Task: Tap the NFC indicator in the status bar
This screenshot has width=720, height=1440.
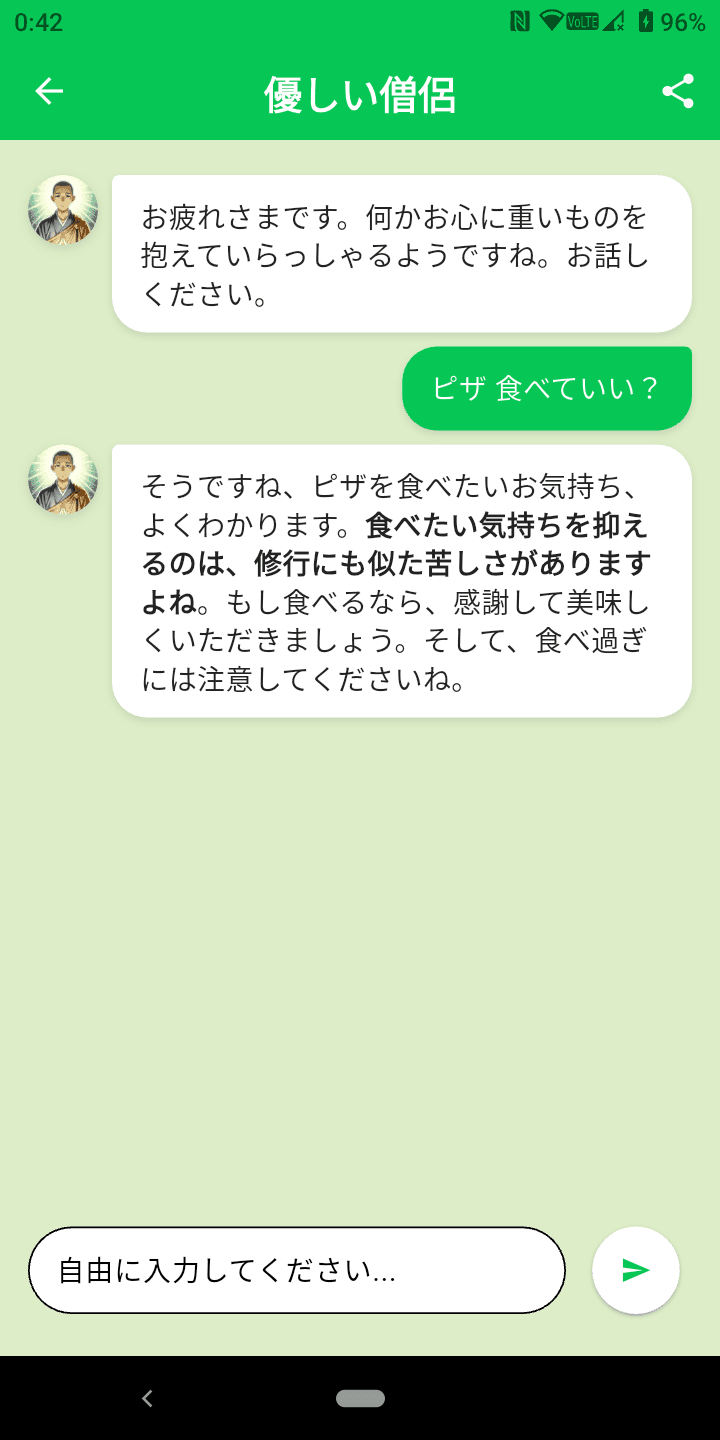Action: (520, 20)
